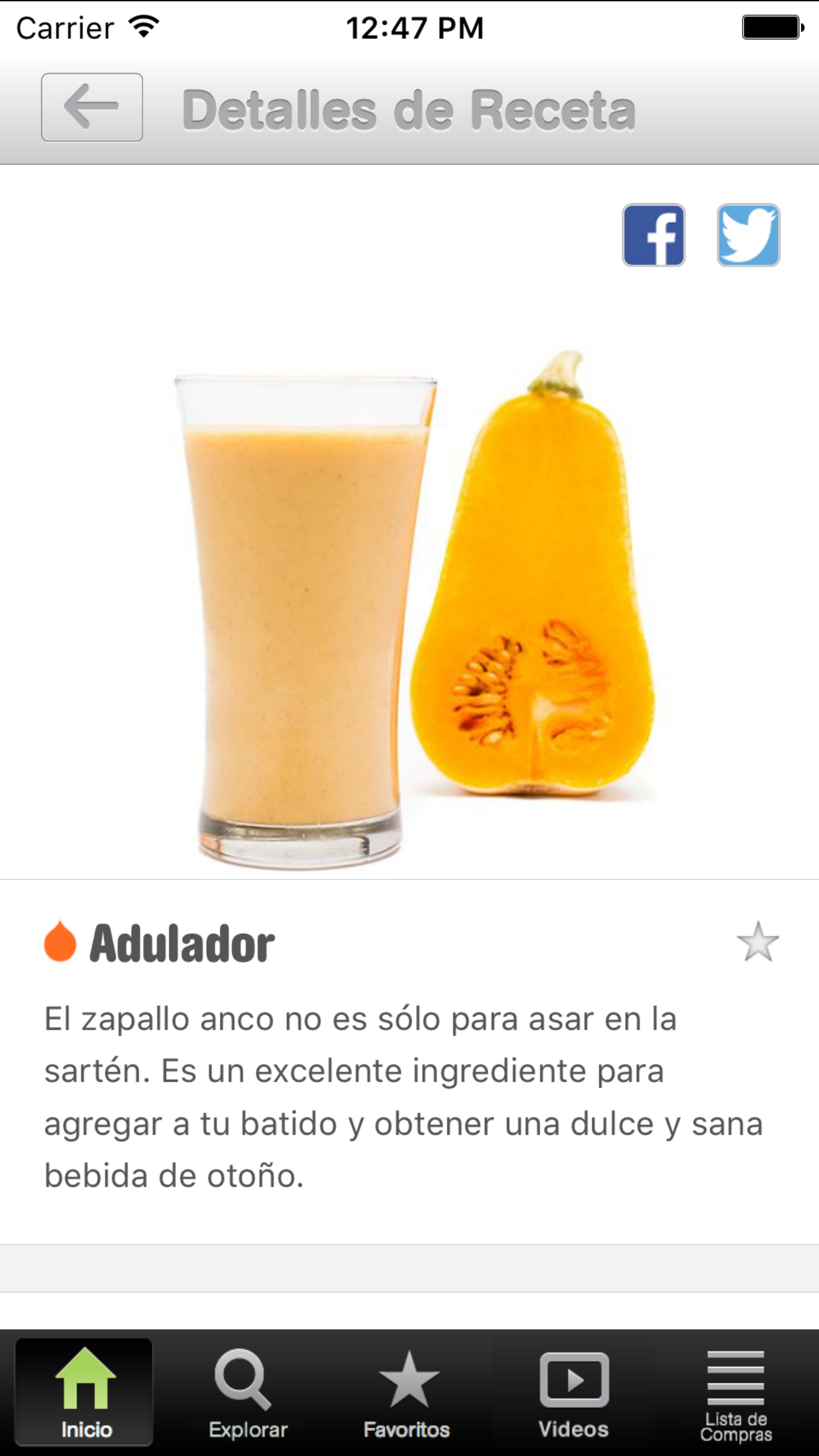Go back from Detalles de Receta
819x1456 pixels.
pyautogui.click(x=92, y=107)
